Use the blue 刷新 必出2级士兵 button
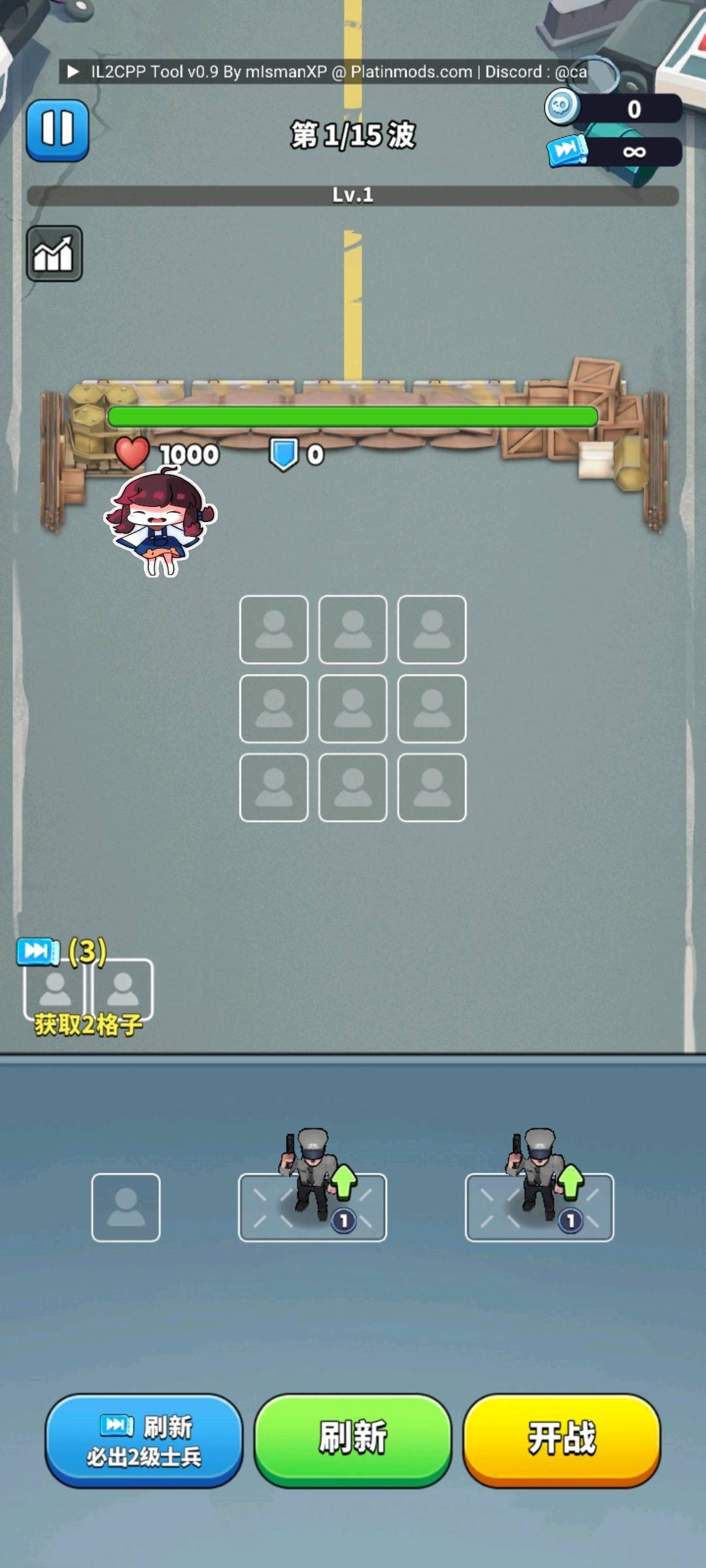706x1568 pixels. (144, 1440)
